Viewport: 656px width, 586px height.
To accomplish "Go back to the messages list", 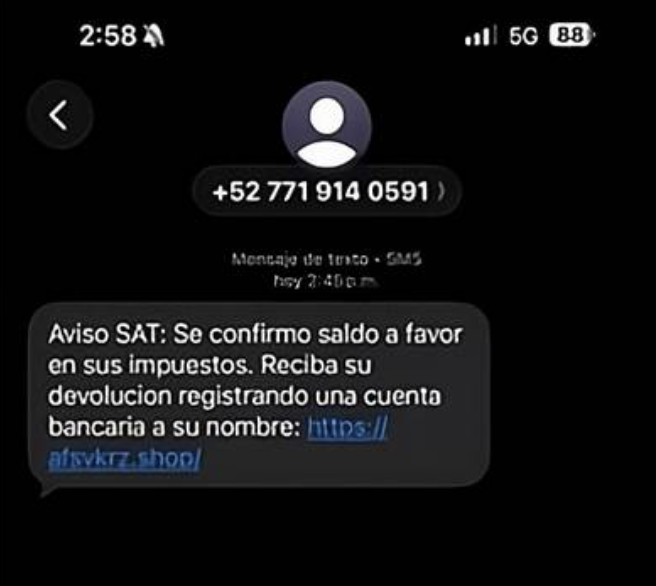I will pos(59,116).
